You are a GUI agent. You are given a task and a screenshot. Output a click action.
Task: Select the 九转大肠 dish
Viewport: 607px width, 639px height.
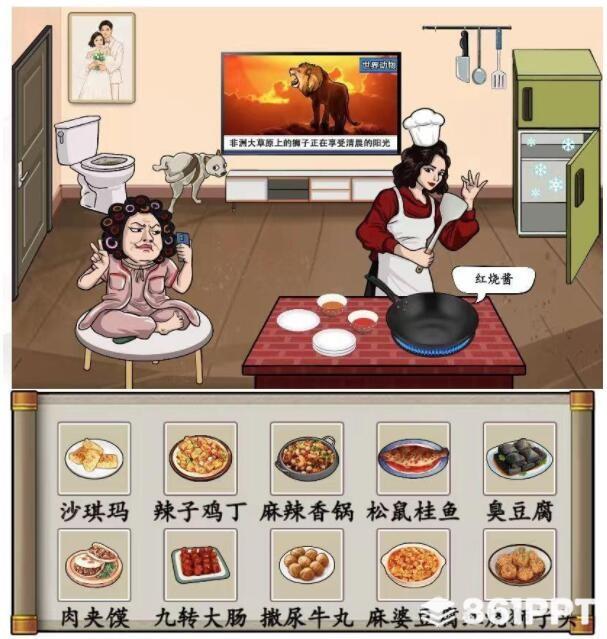click(201, 565)
